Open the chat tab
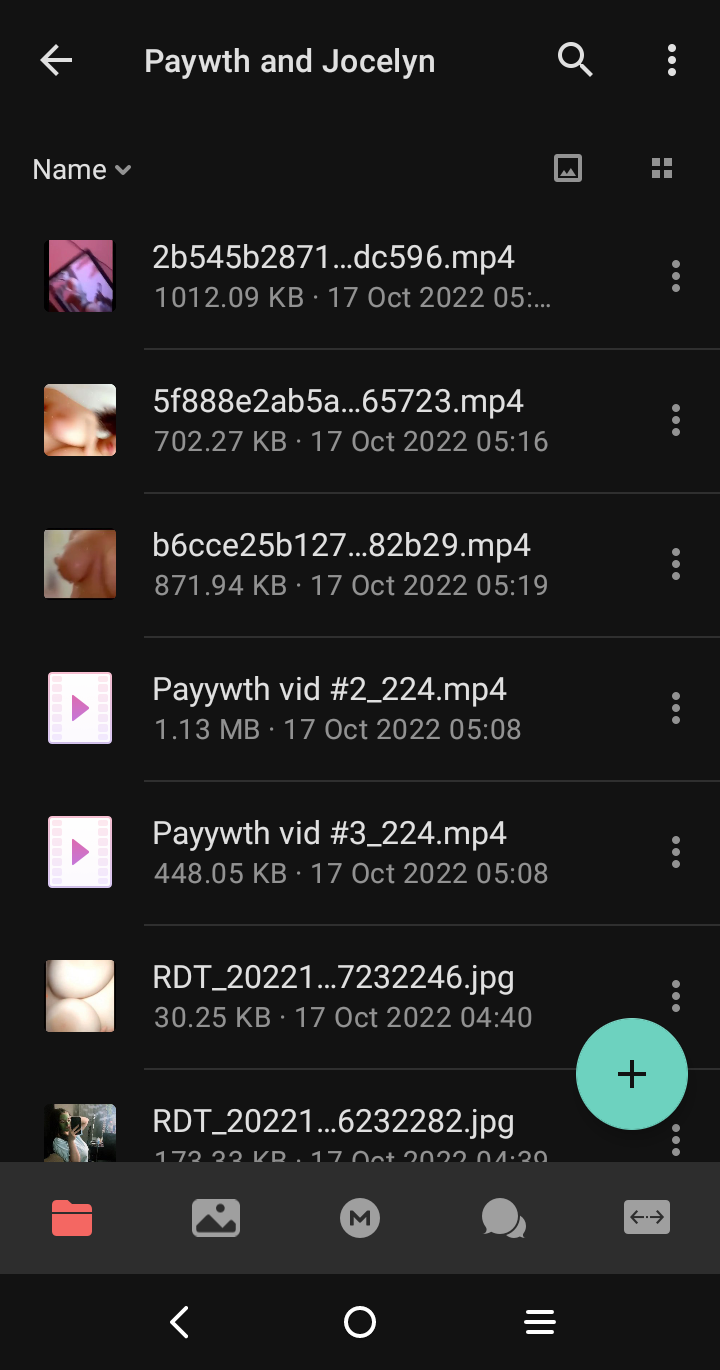This screenshot has width=720, height=1370. coord(503,1218)
